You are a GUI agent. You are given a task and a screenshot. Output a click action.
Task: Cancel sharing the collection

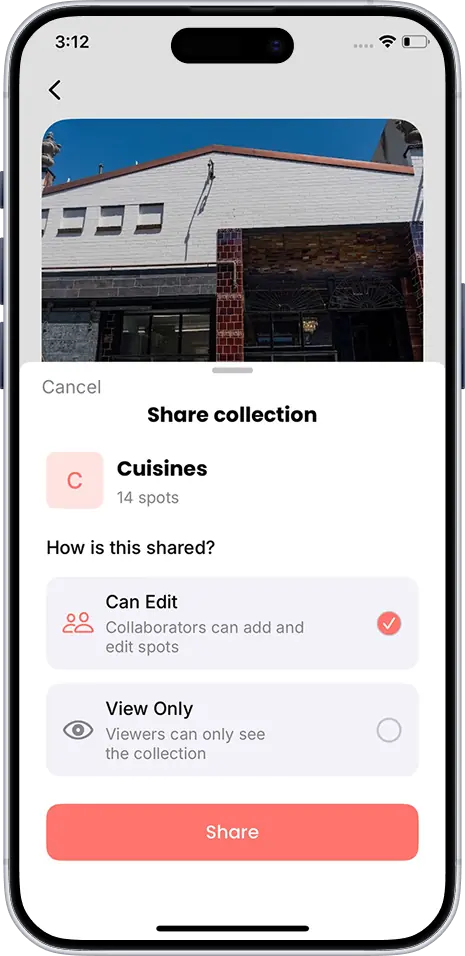(71, 387)
